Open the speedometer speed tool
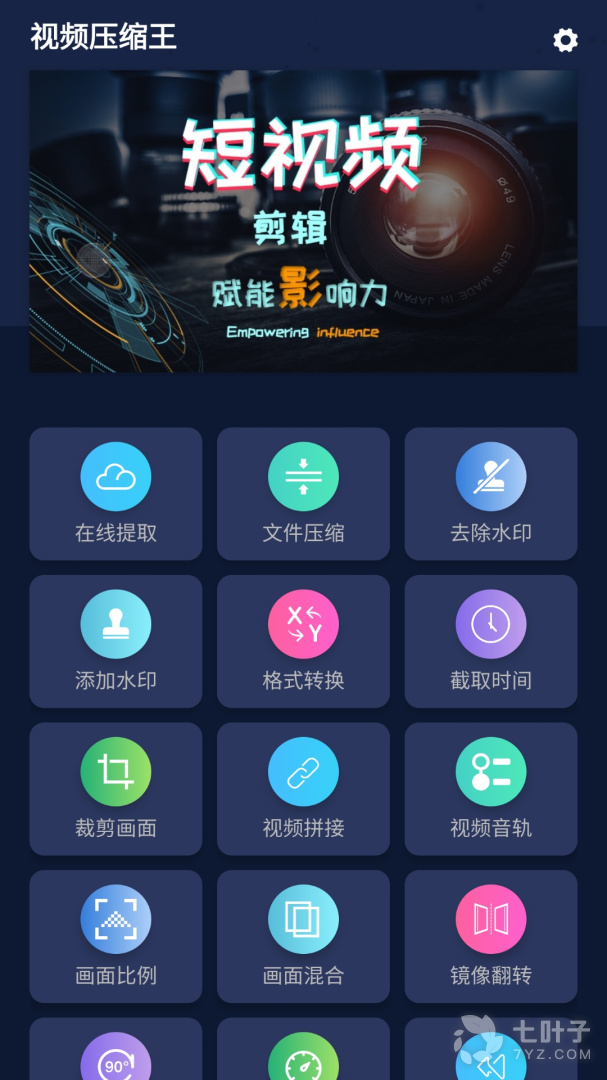This screenshot has height=1080, width=607. [303, 1058]
